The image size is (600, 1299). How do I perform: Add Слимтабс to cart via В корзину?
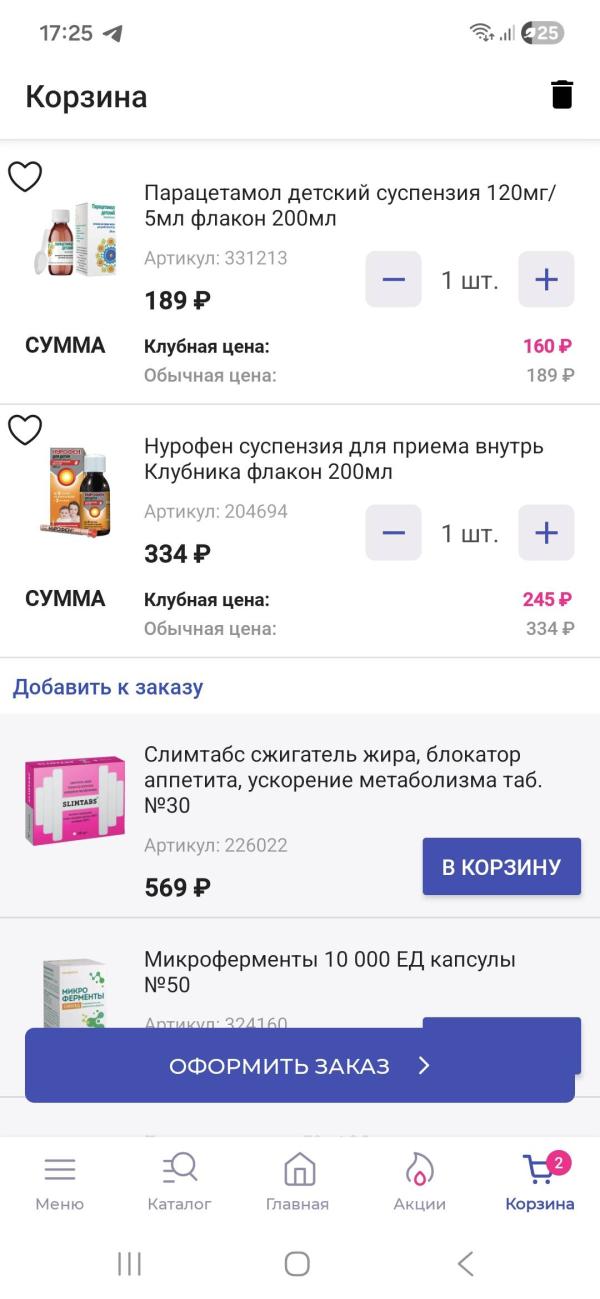point(502,866)
